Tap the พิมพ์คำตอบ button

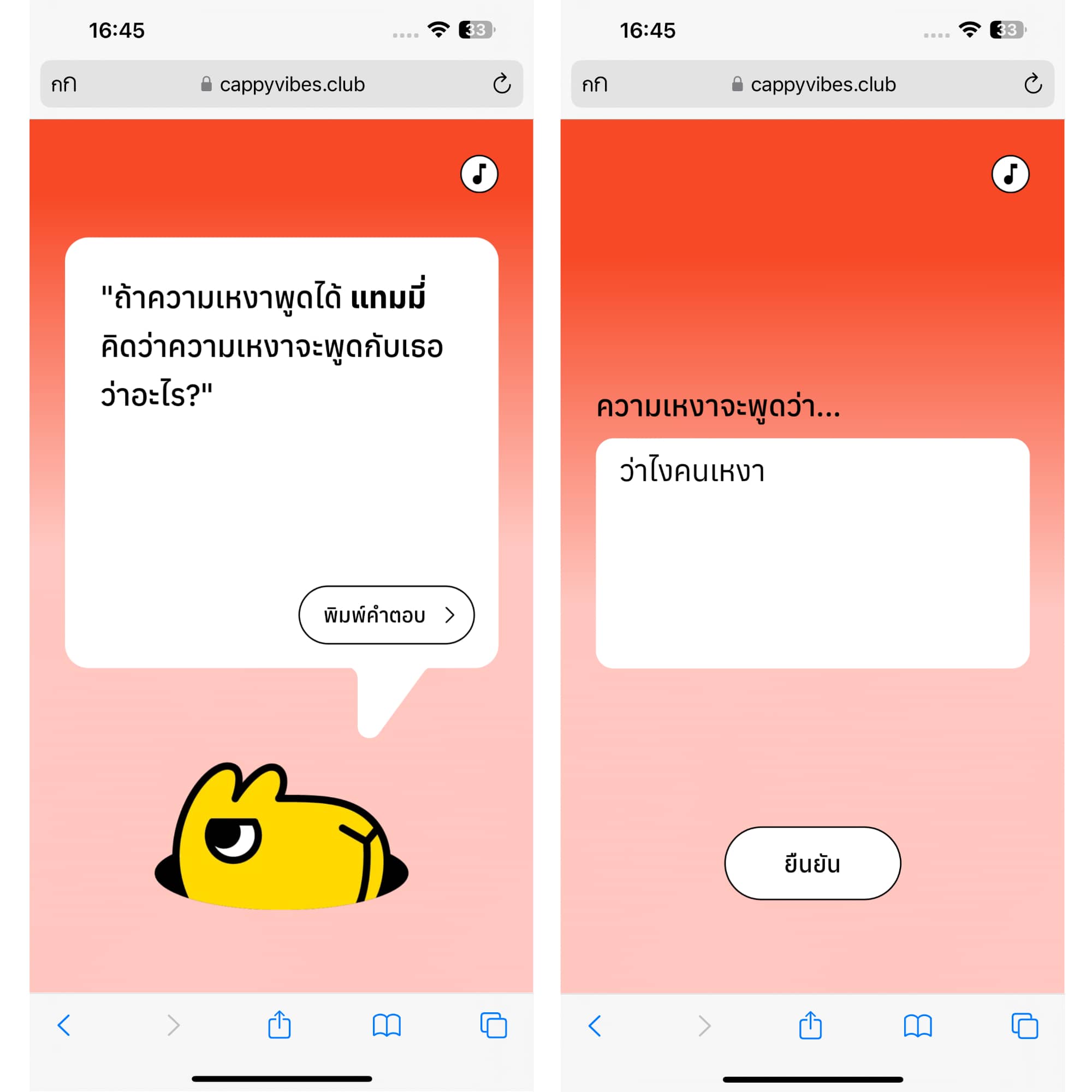[x=386, y=615]
